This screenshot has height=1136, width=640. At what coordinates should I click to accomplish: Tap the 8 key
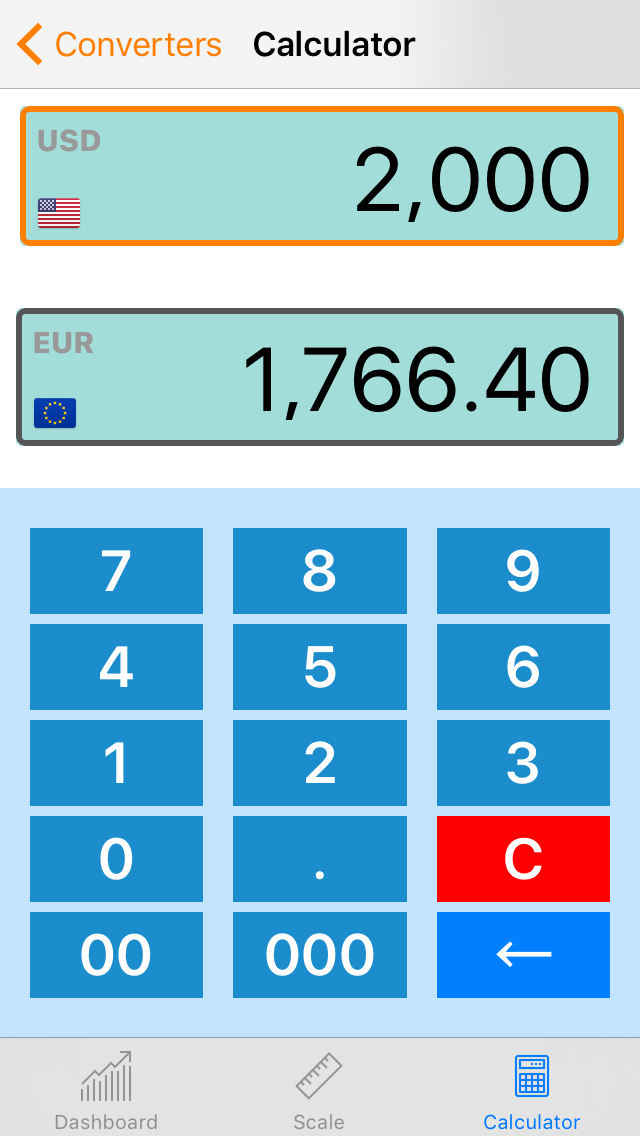point(320,571)
